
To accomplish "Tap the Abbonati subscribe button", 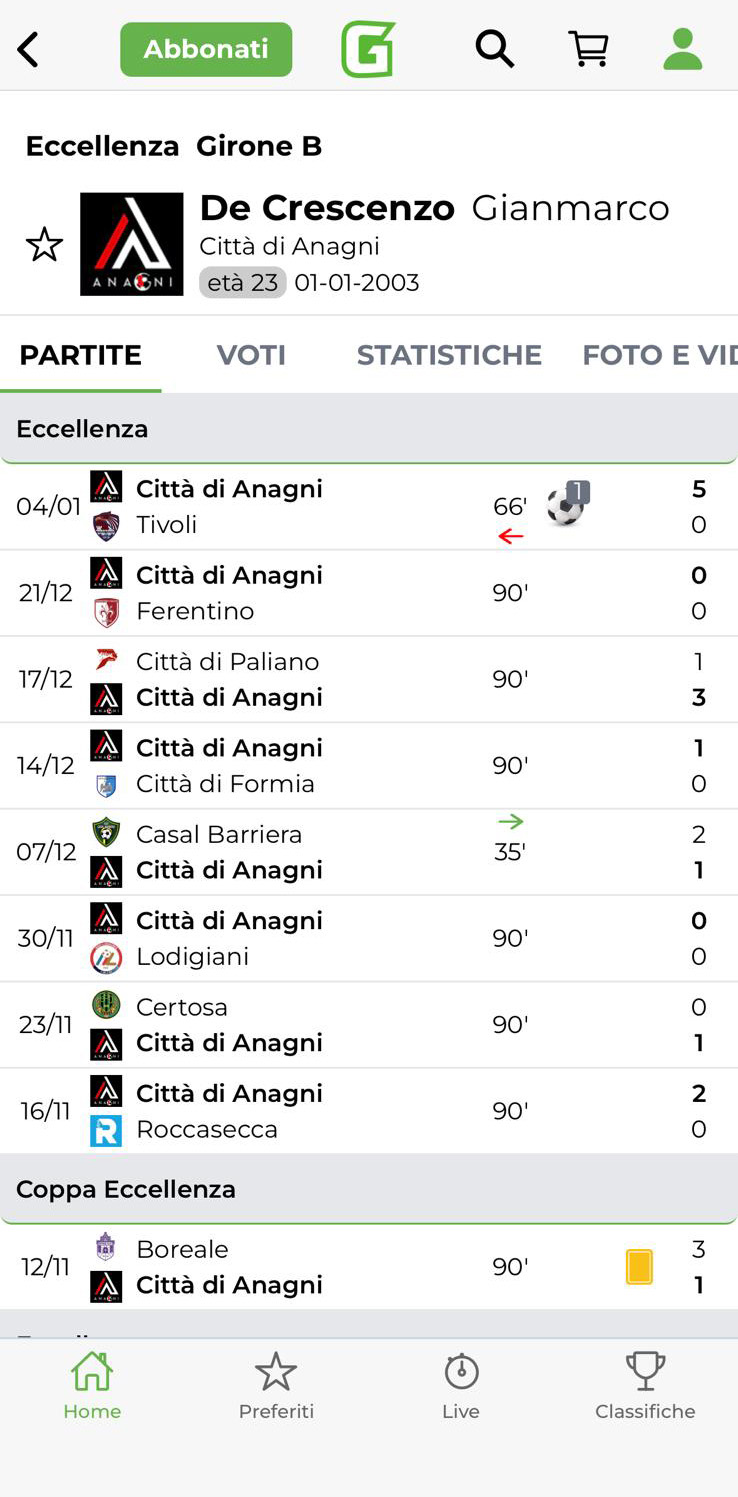I will (206, 49).
